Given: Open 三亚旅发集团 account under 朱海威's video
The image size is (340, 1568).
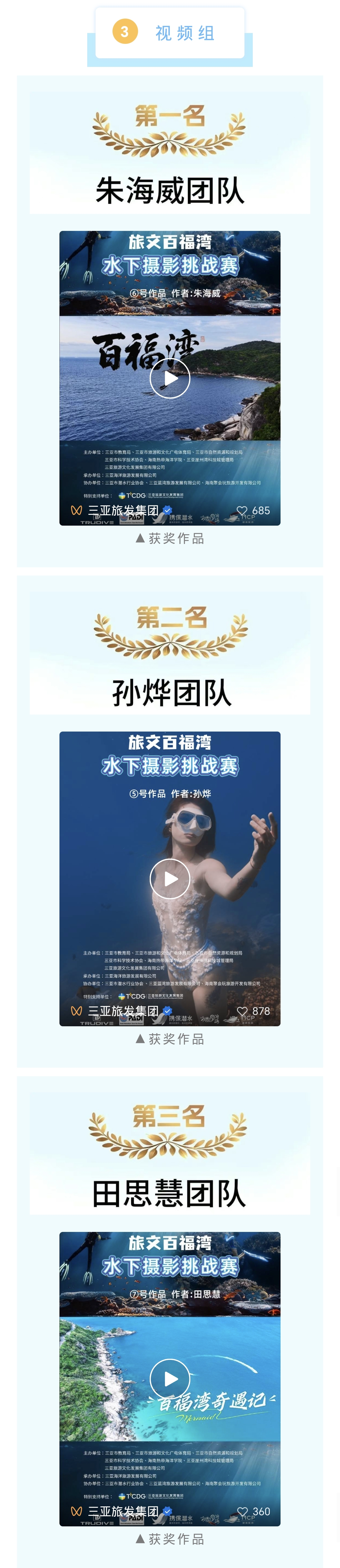Looking at the screenshot, I should pos(123,510).
